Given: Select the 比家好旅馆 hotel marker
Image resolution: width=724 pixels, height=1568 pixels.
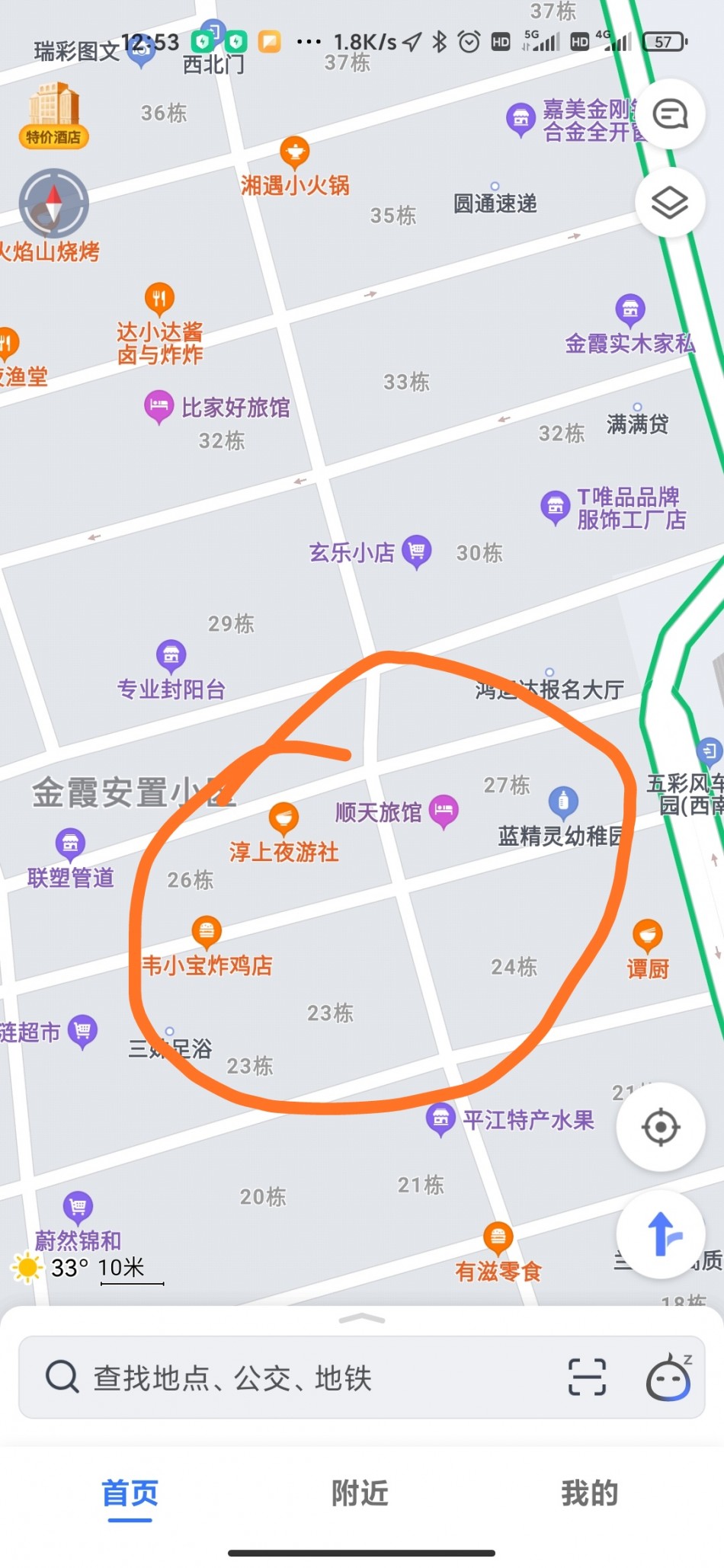Looking at the screenshot, I should tap(159, 406).
